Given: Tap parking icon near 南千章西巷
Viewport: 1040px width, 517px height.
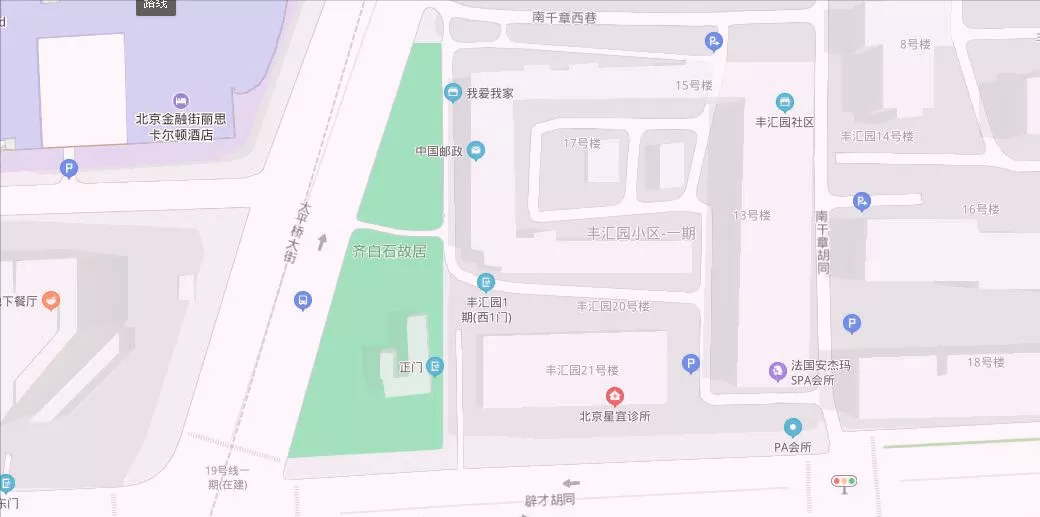Looking at the screenshot, I should 713,41.
